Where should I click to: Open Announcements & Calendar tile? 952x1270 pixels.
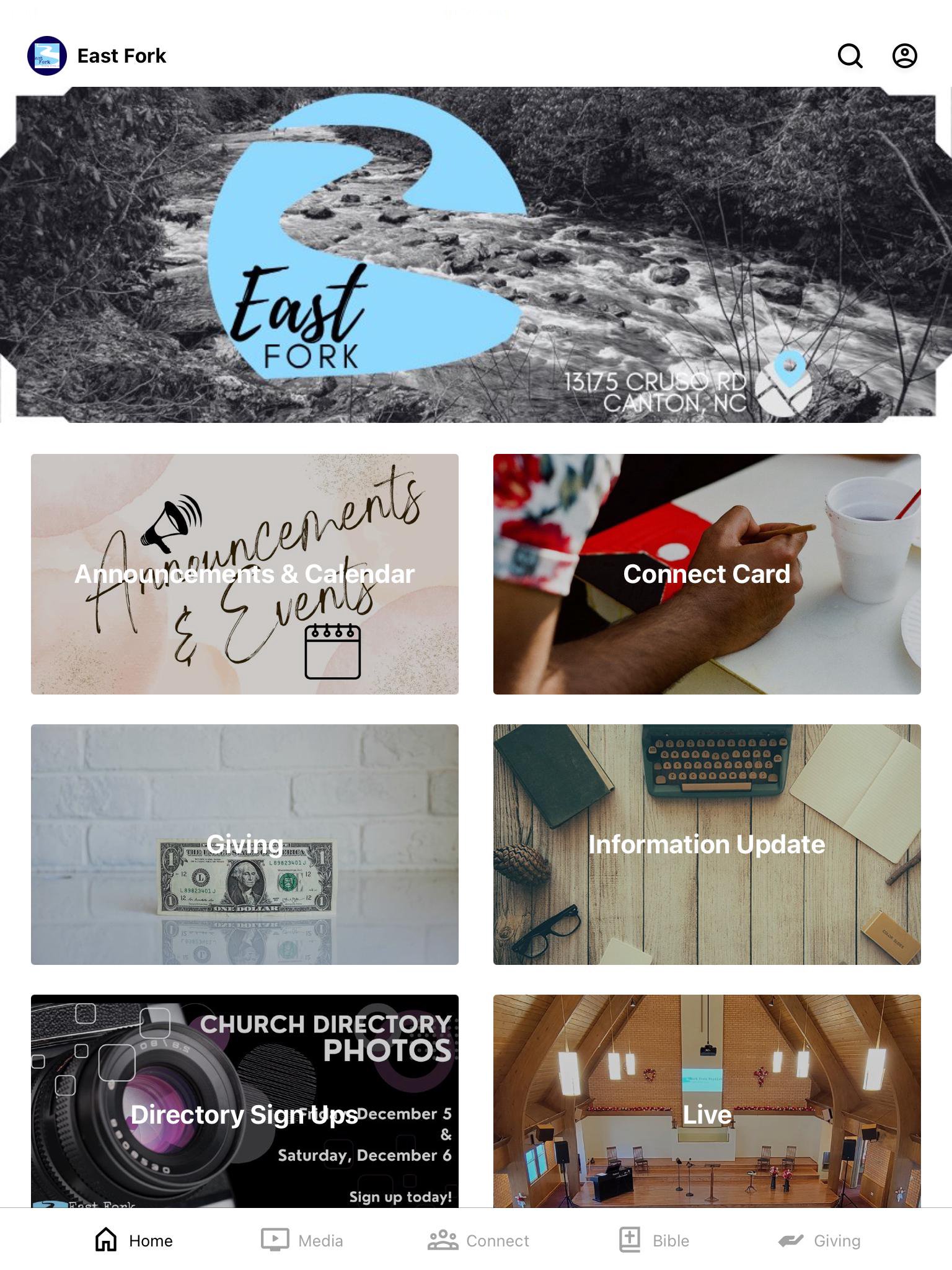coord(245,574)
